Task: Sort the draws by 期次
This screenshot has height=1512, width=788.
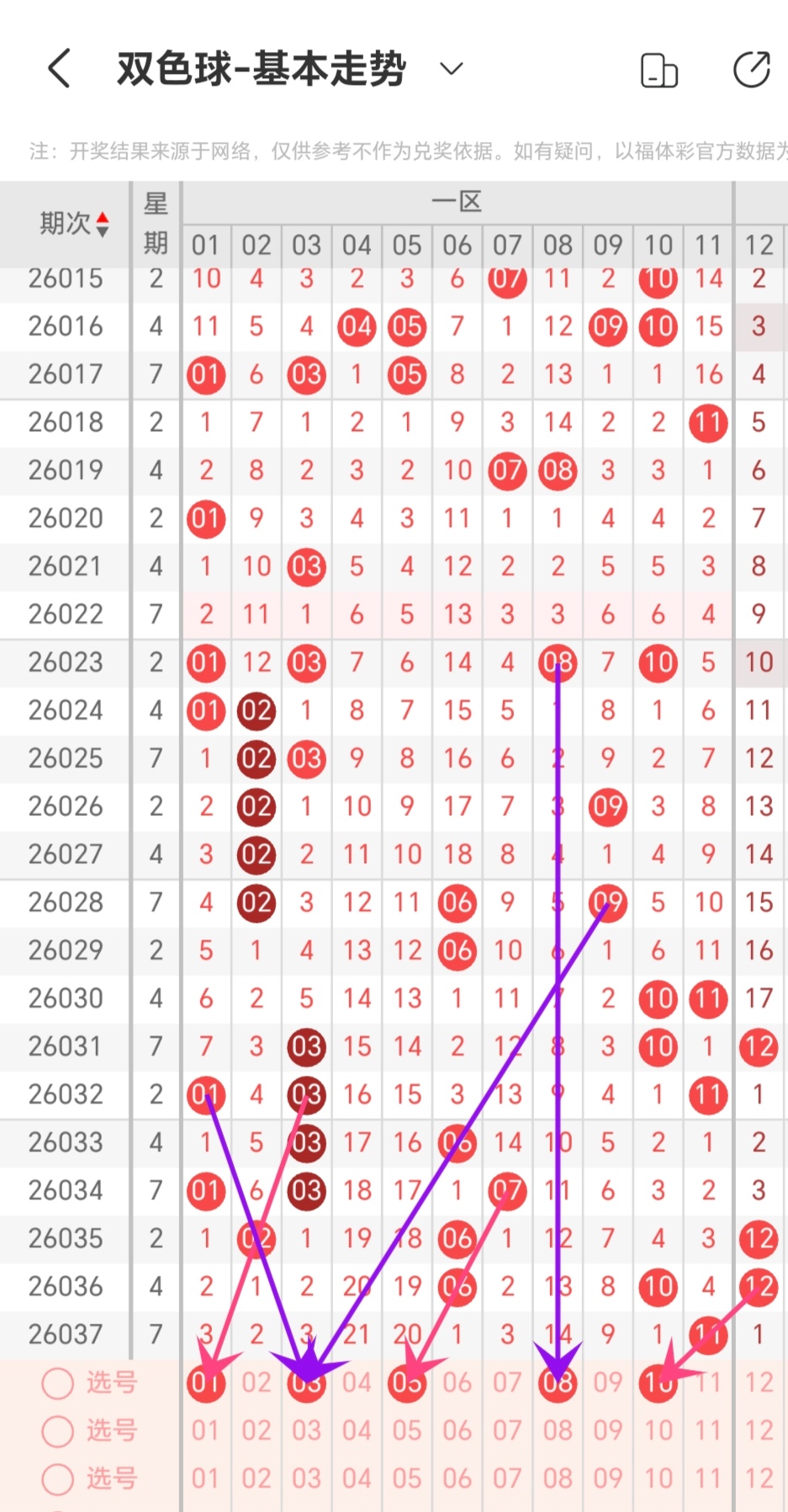Action: (x=75, y=224)
